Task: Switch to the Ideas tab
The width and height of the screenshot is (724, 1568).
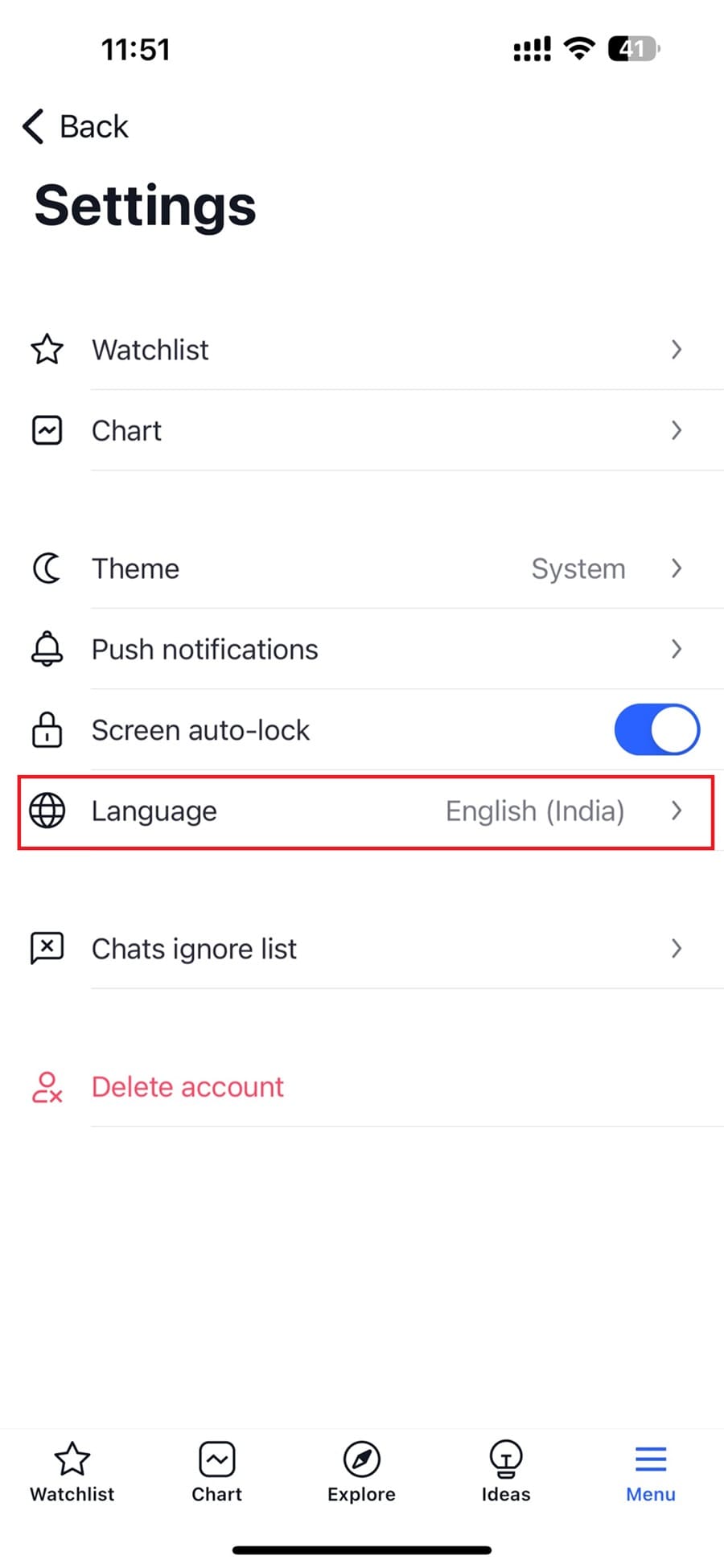Action: tap(506, 1472)
